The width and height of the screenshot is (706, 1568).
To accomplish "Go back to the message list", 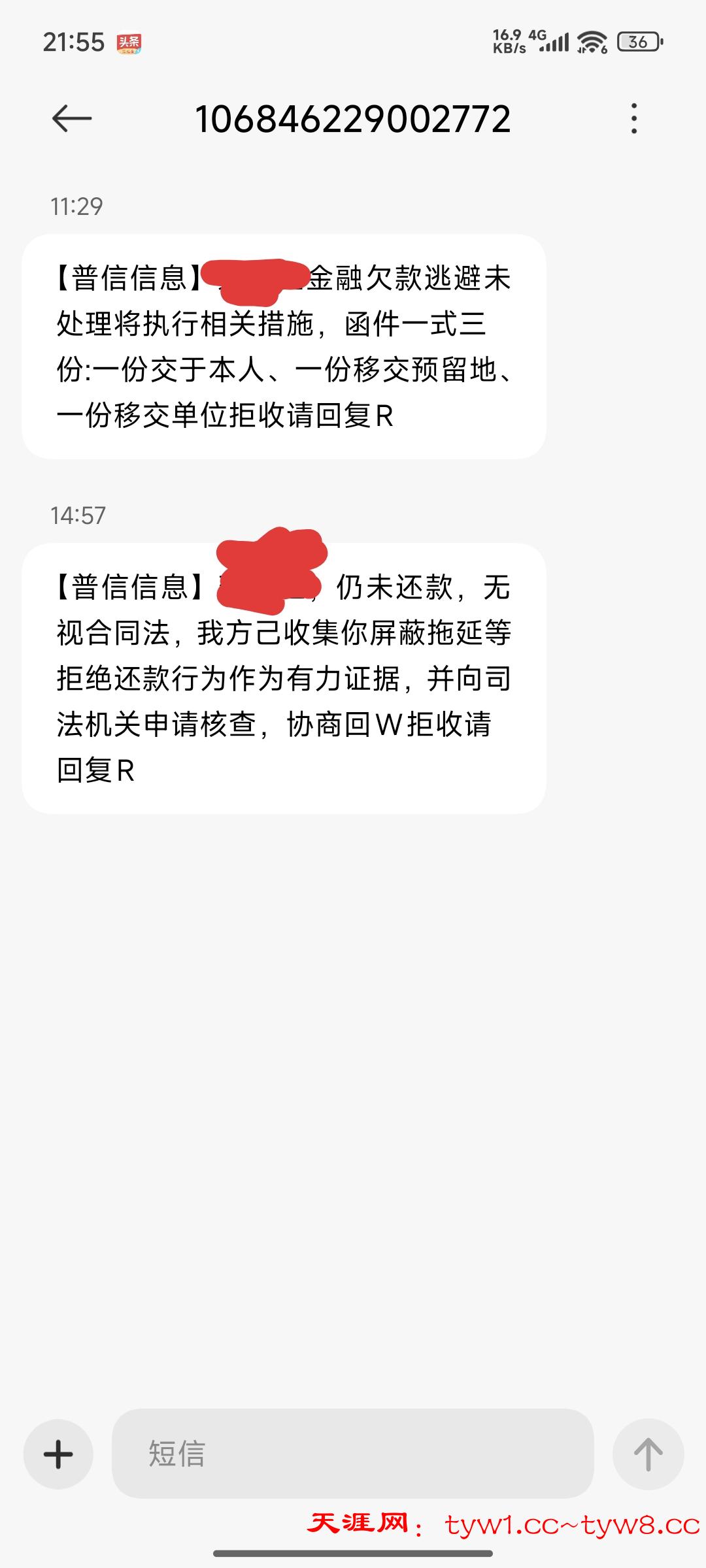I will [72, 119].
